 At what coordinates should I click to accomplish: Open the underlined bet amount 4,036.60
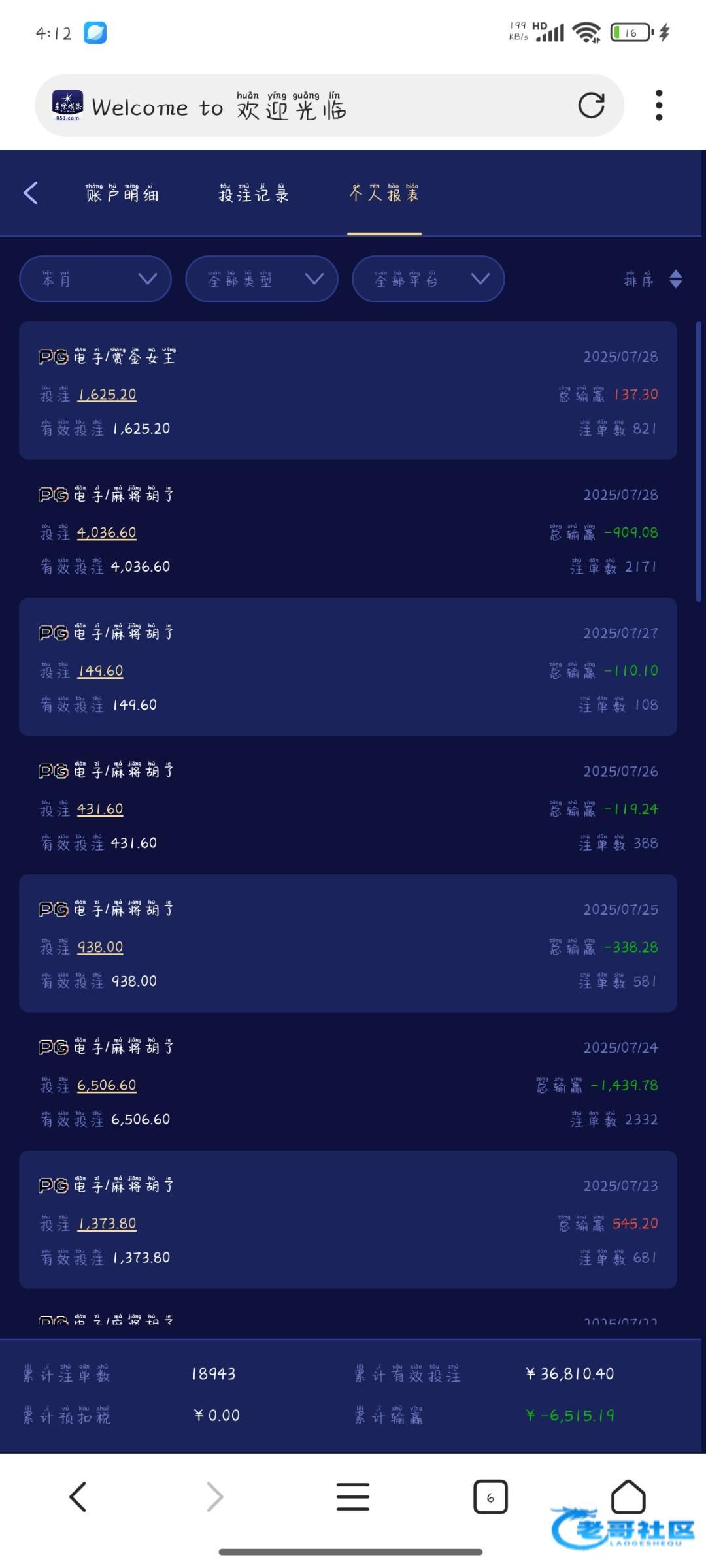point(107,532)
